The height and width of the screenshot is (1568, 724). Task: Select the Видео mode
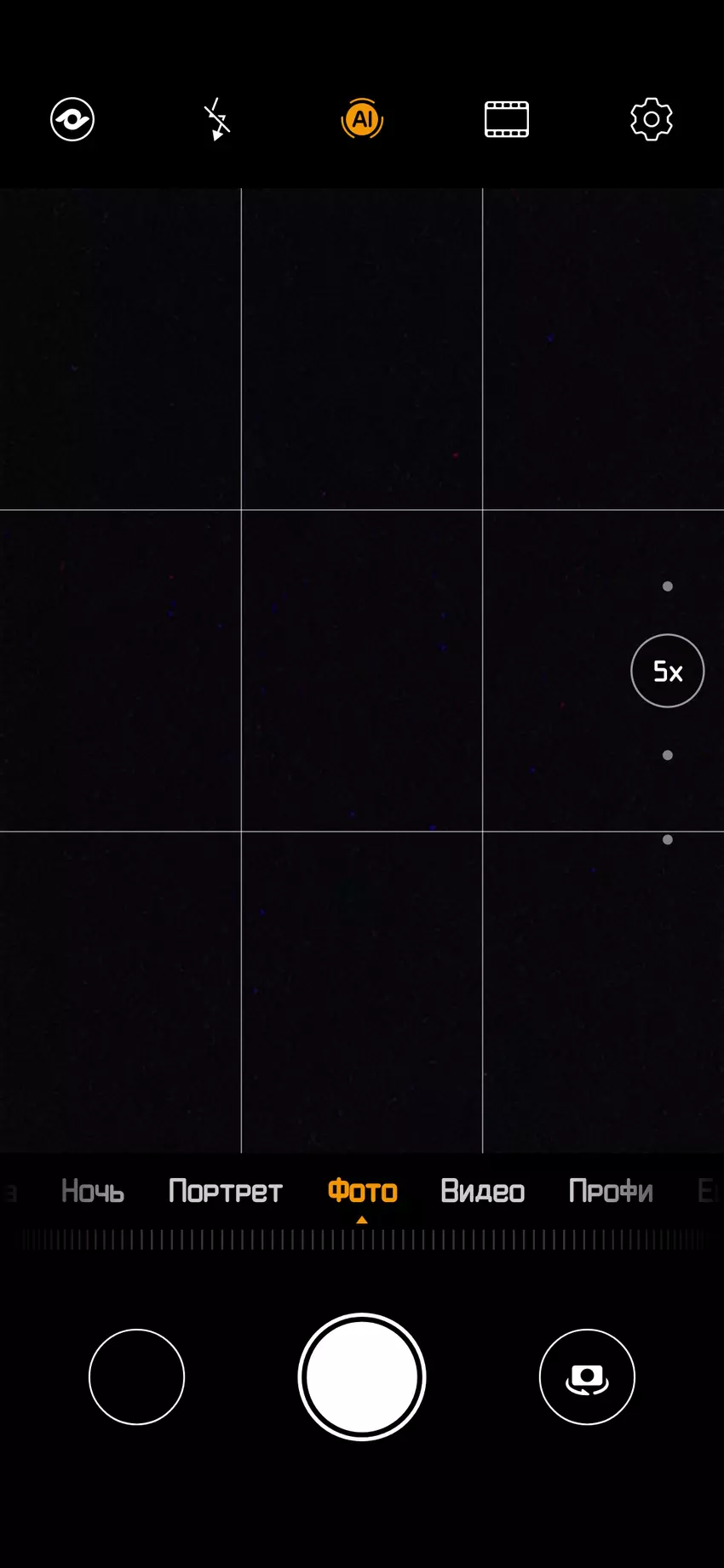[x=482, y=1191]
